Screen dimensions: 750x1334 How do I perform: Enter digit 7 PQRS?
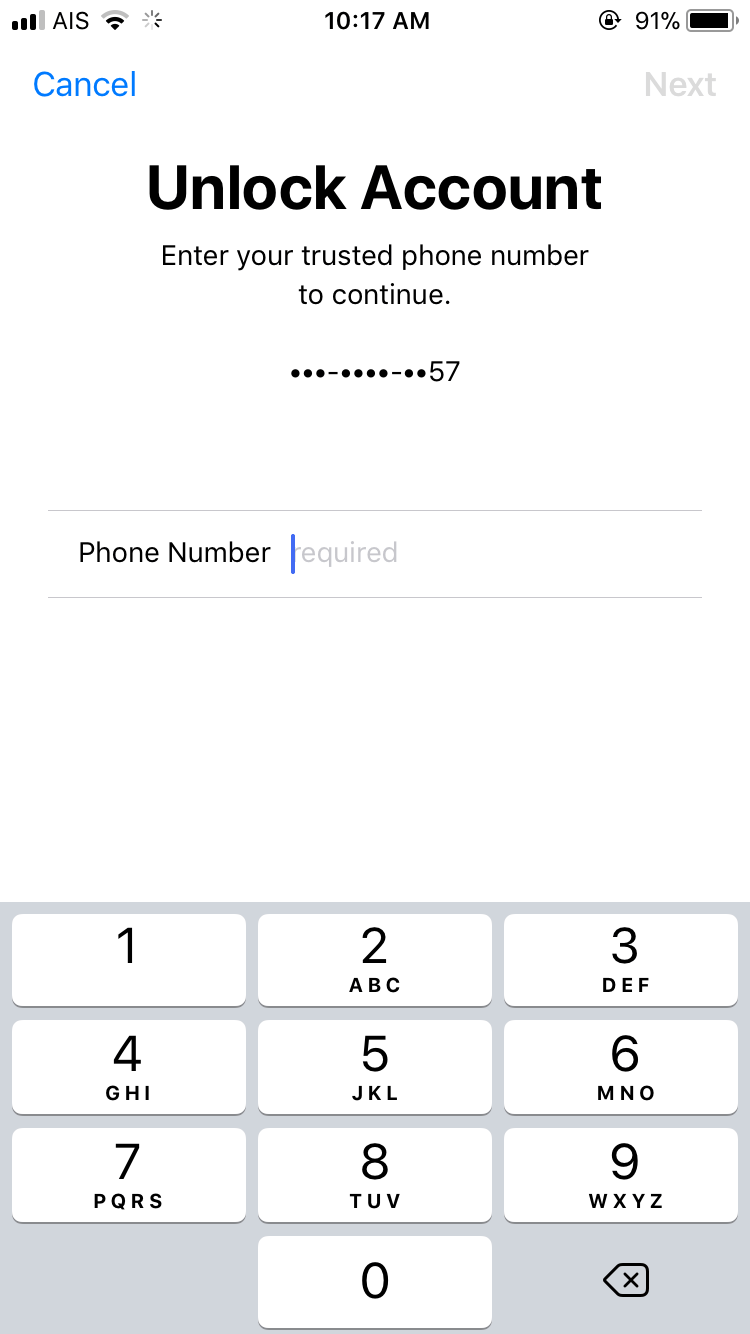(128, 1174)
